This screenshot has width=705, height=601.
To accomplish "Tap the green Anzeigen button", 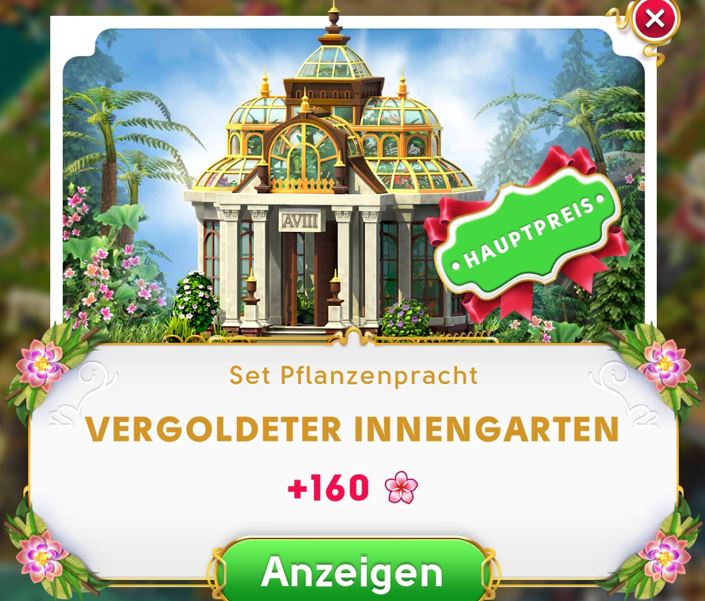I will pyautogui.click(x=352, y=571).
